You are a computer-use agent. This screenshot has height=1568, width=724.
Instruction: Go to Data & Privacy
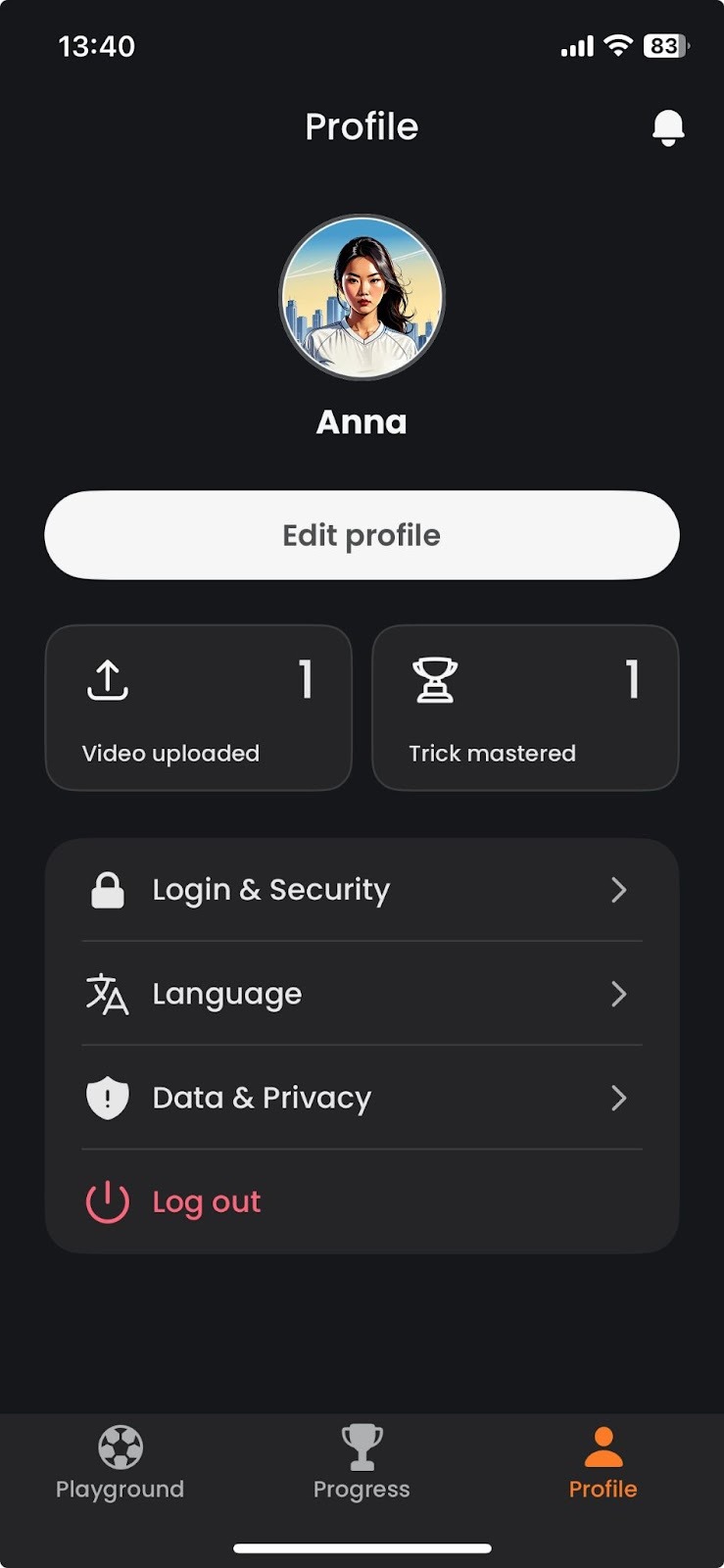coord(362,1098)
